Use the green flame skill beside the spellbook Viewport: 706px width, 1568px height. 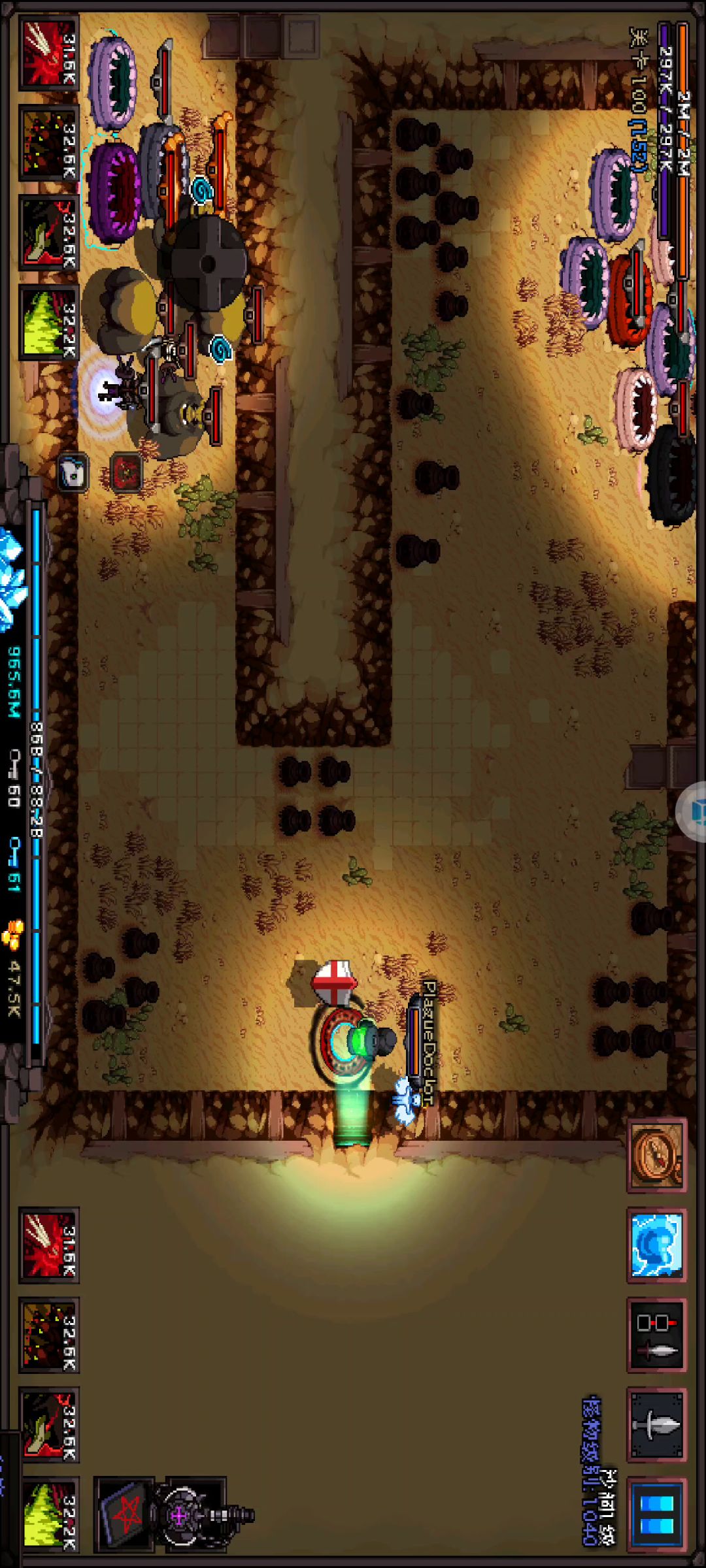49,1515
